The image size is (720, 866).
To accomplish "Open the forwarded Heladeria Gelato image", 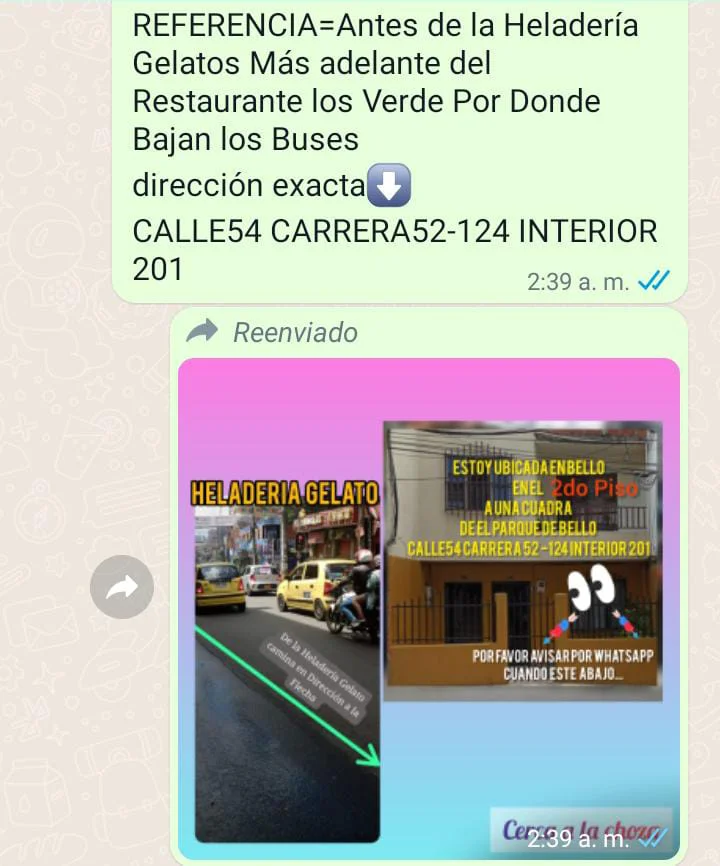I will (429, 608).
